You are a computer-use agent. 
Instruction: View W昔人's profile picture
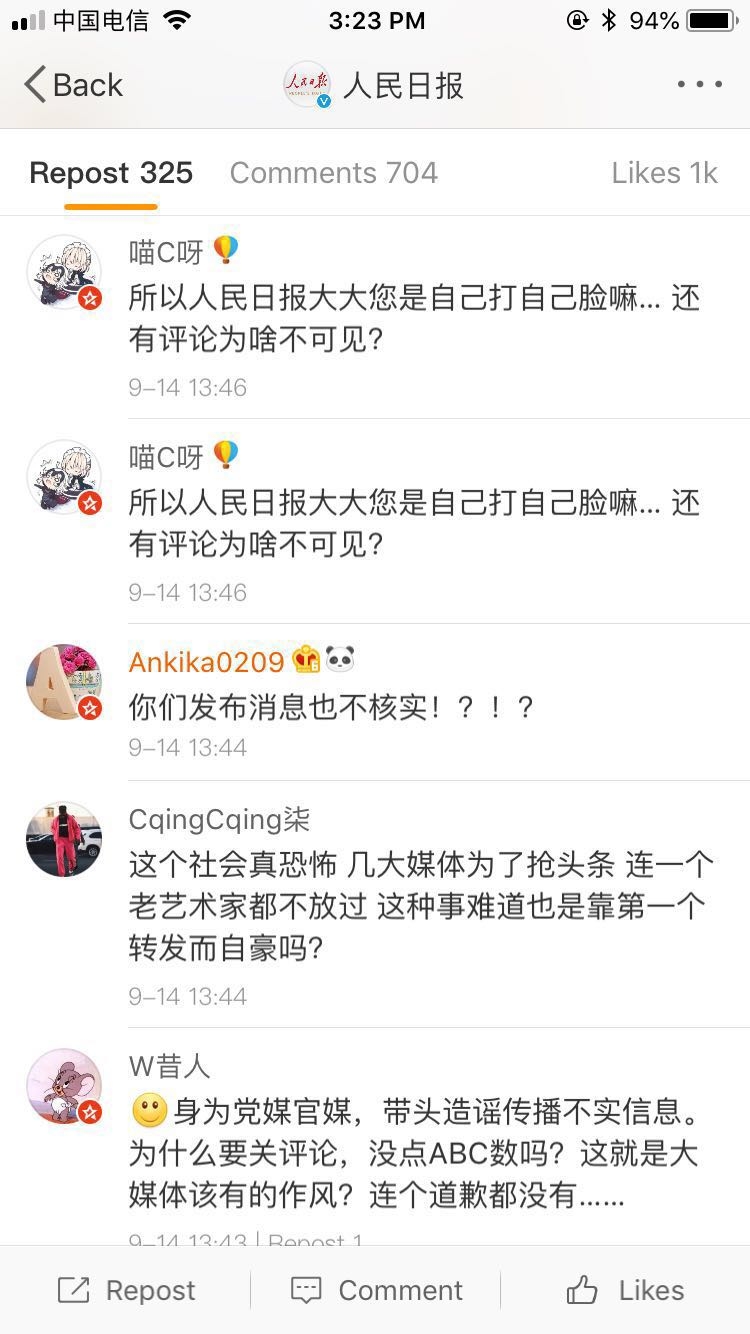click(x=64, y=1086)
